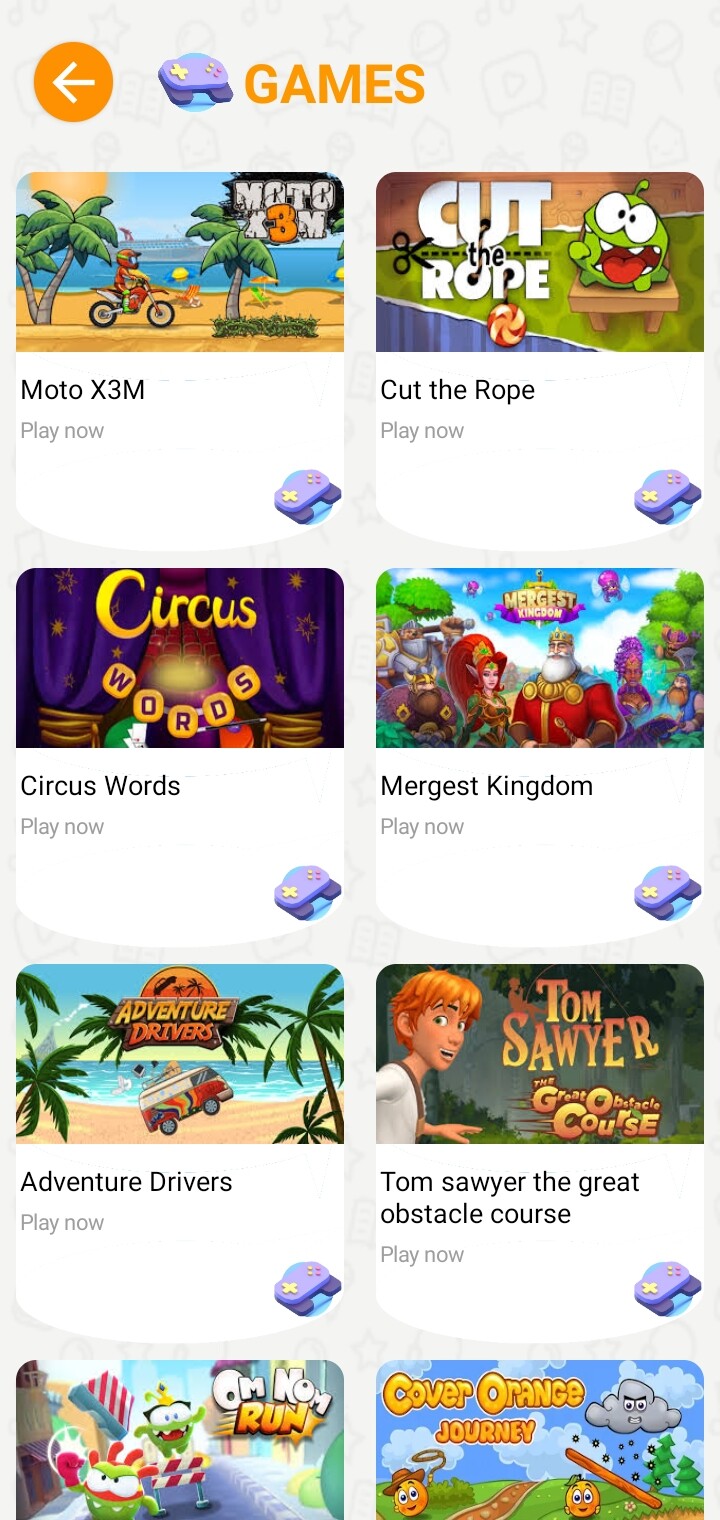Open the Moto X3M game
The width and height of the screenshot is (720, 1520).
click(180, 262)
